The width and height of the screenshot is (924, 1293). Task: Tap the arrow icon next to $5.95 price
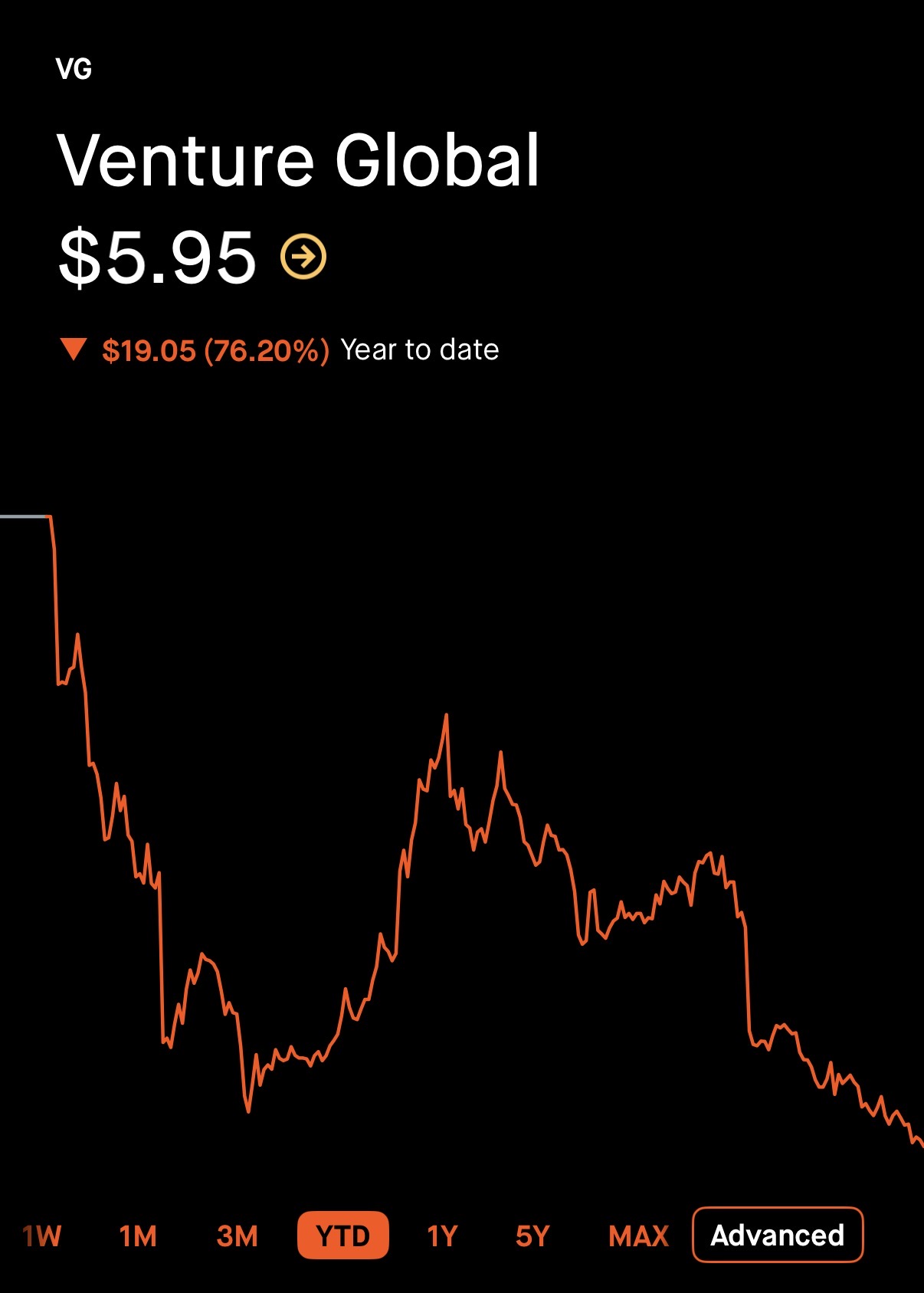pyautogui.click(x=303, y=257)
